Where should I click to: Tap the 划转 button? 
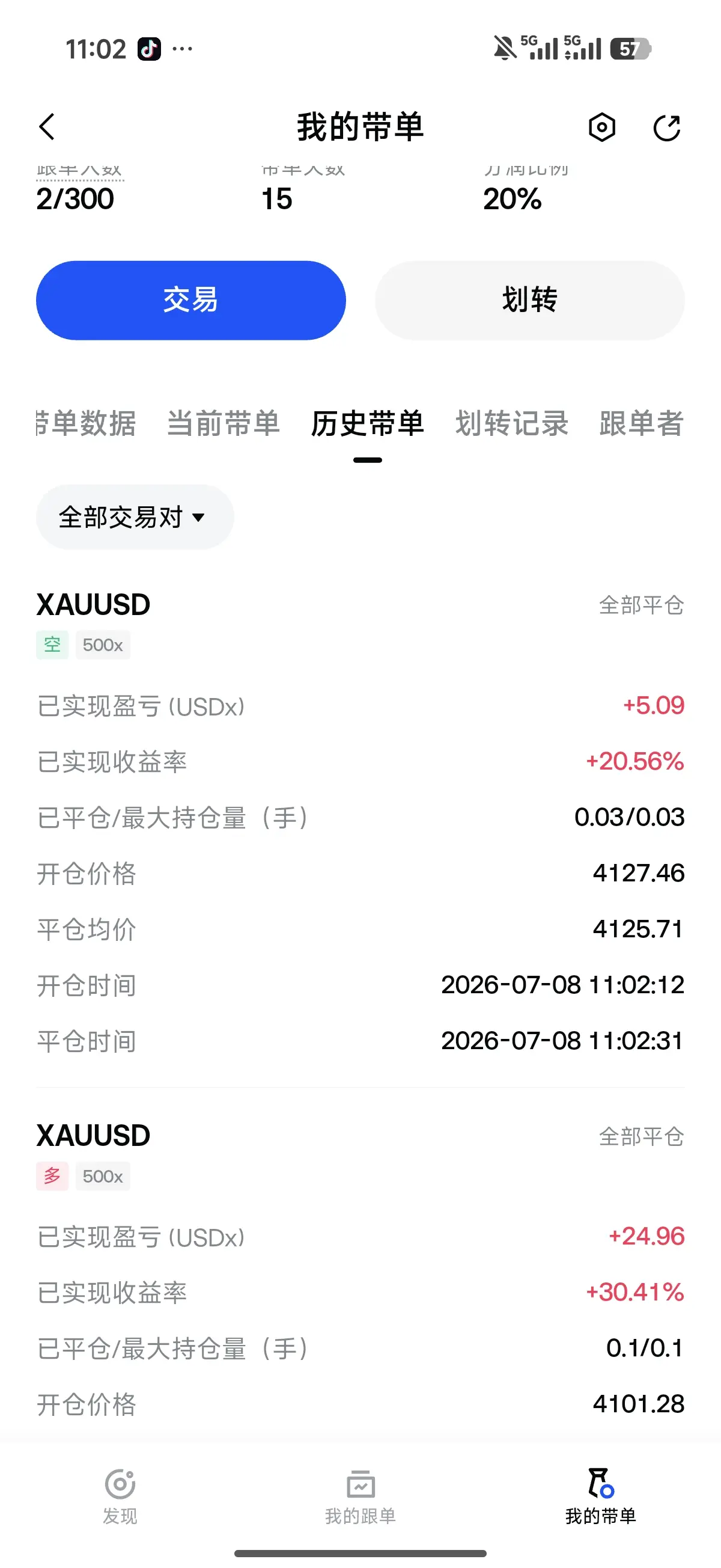click(529, 300)
